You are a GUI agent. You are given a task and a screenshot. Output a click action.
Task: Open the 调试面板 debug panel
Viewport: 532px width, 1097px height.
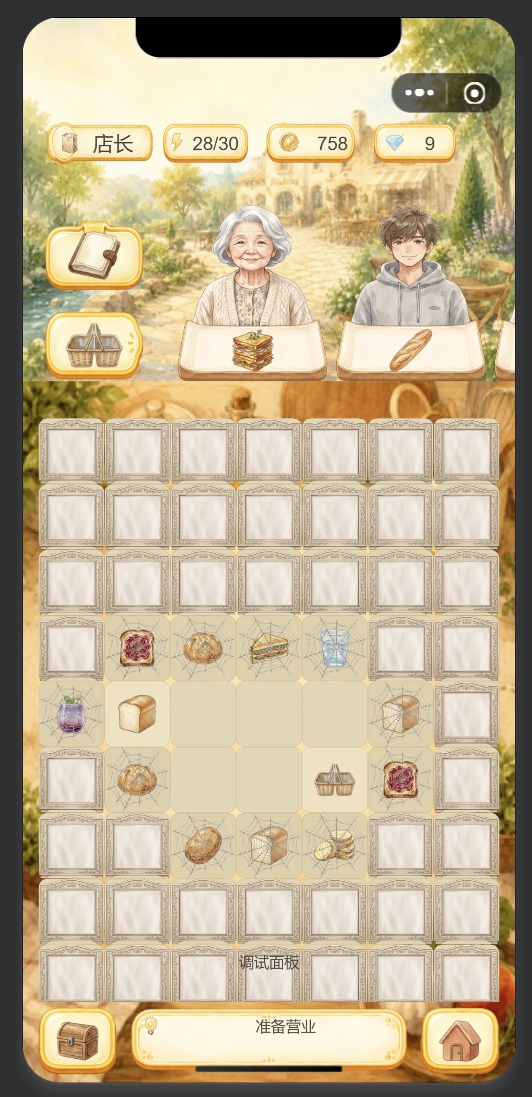(x=269, y=963)
